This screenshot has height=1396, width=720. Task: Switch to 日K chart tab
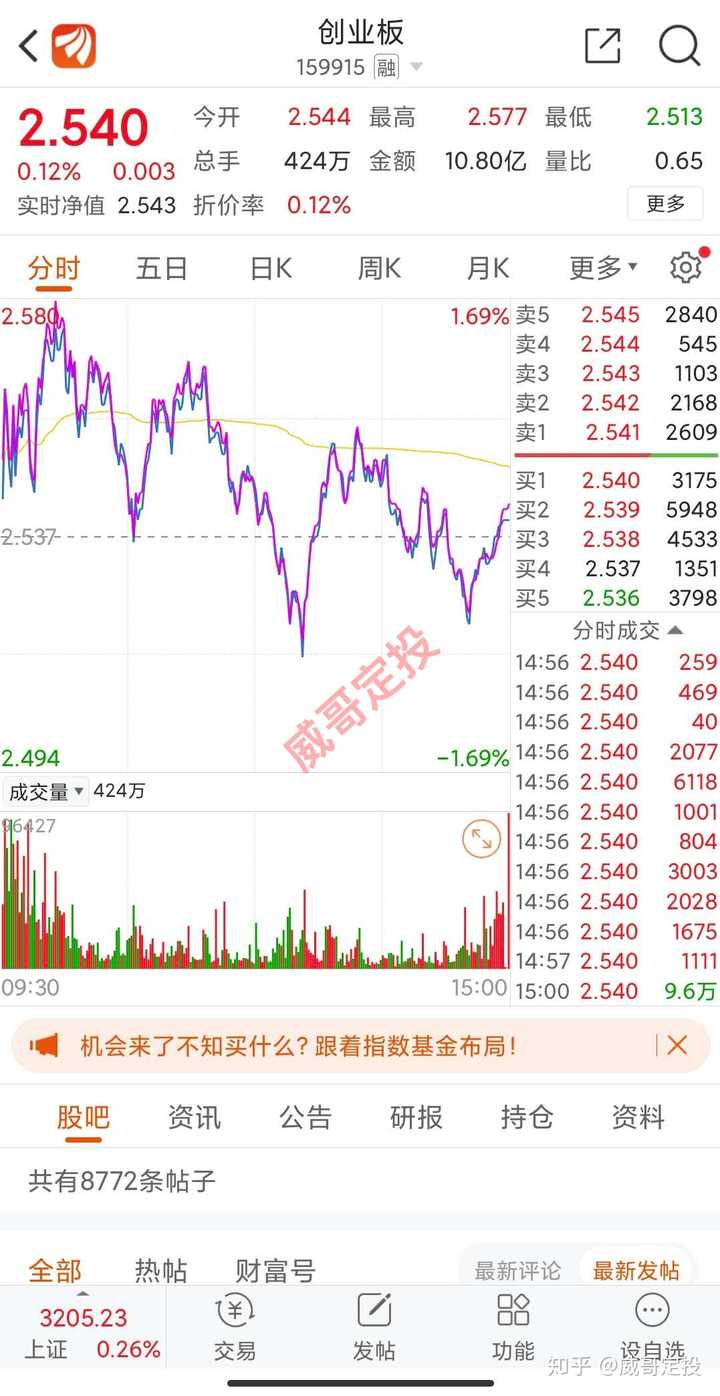coord(270,268)
